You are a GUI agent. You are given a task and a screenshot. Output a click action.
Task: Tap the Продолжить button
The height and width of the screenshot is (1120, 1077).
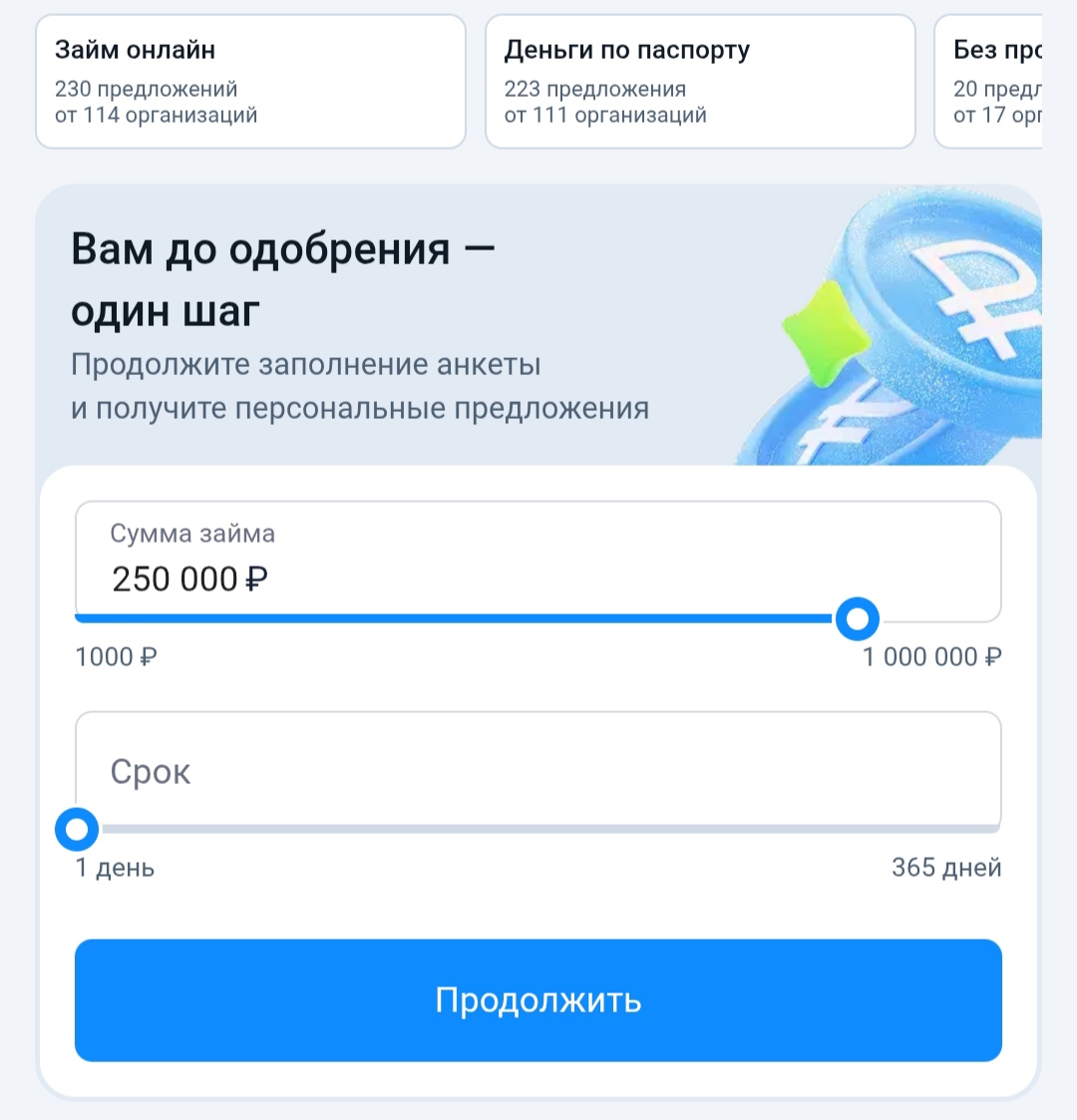pyautogui.click(x=538, y=1000)
